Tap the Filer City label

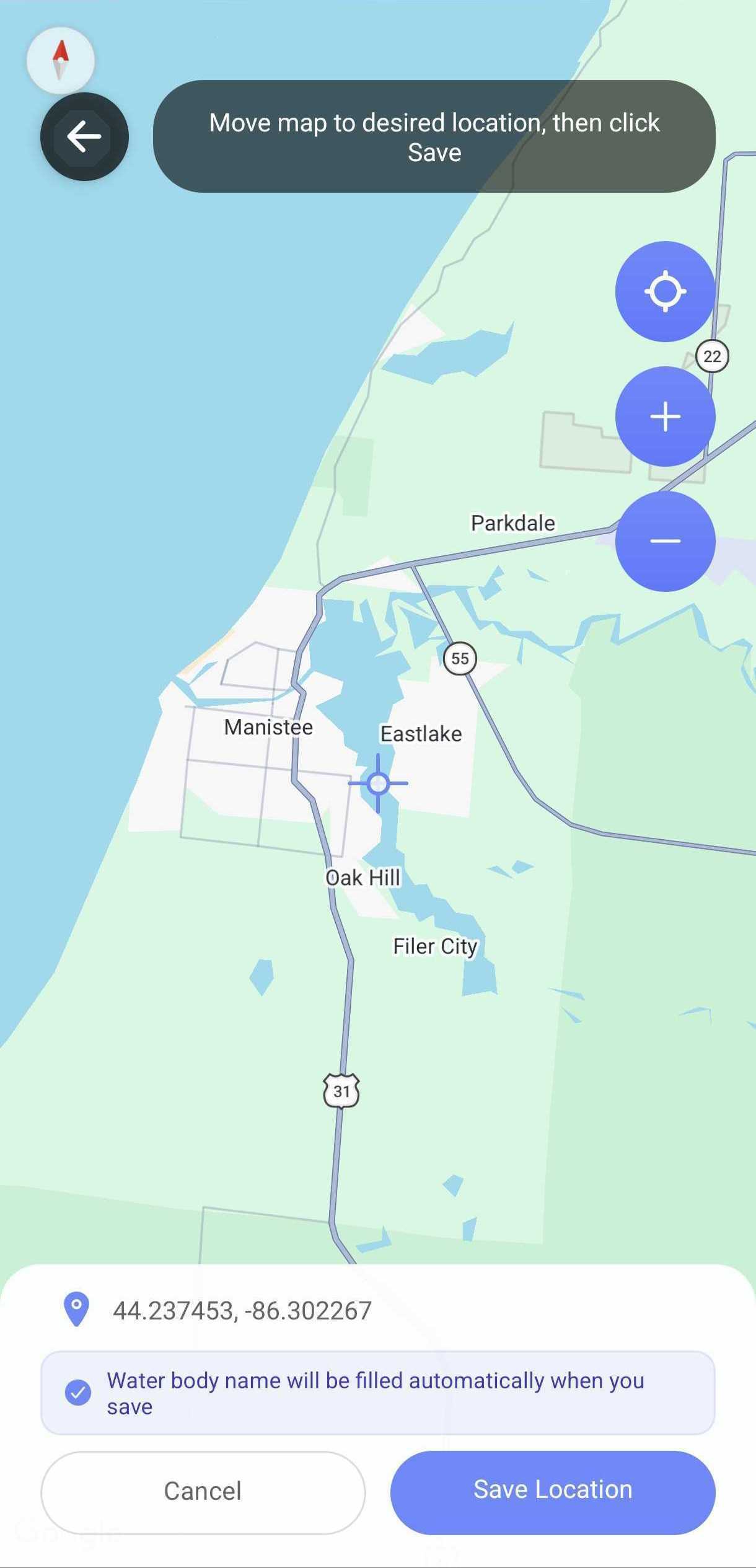pyautogui.click(x=435, y=946)
